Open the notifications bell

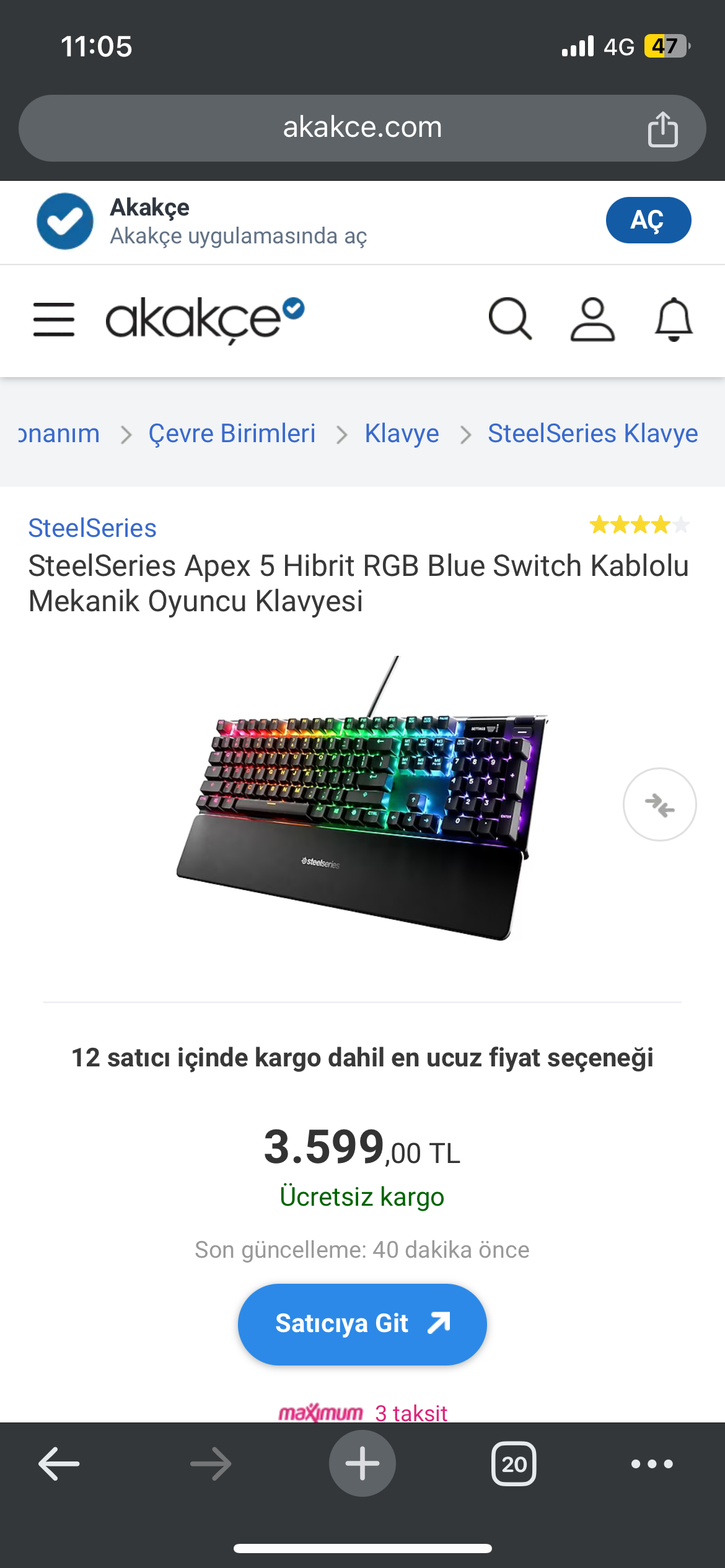(674, 320)
